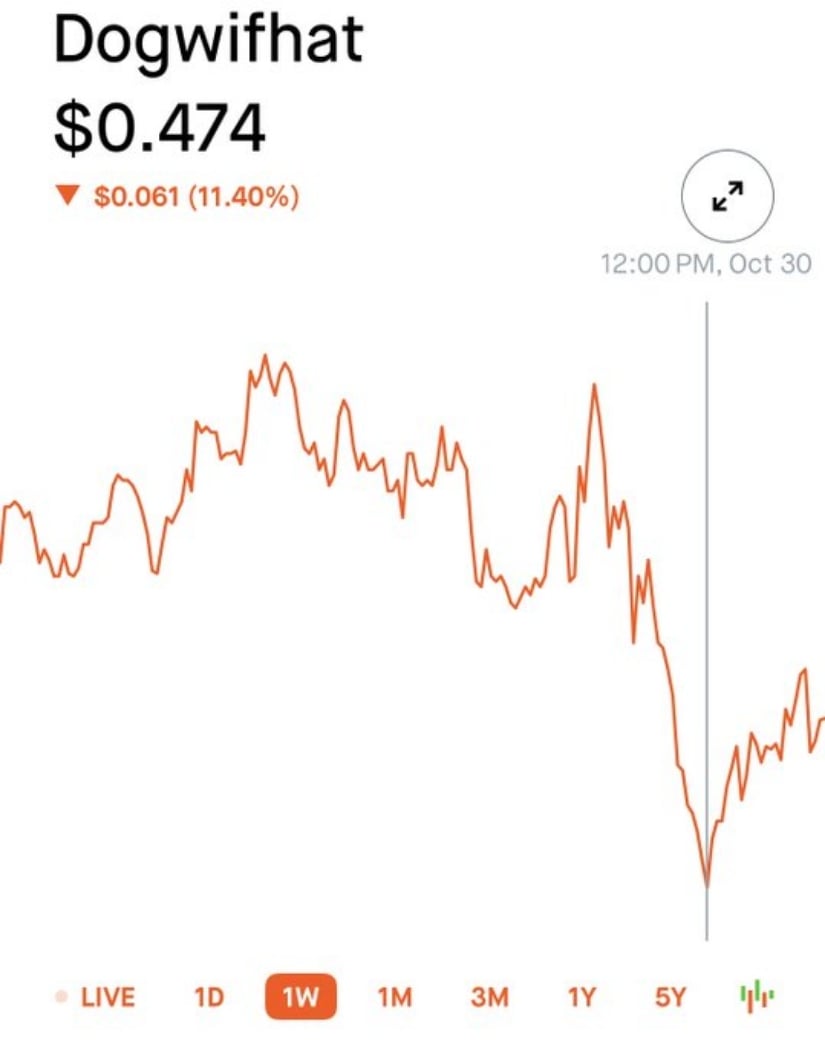Click the Dogwifhat title
825x1041 pixels.
pyautogui.click(x=208, y=40)
